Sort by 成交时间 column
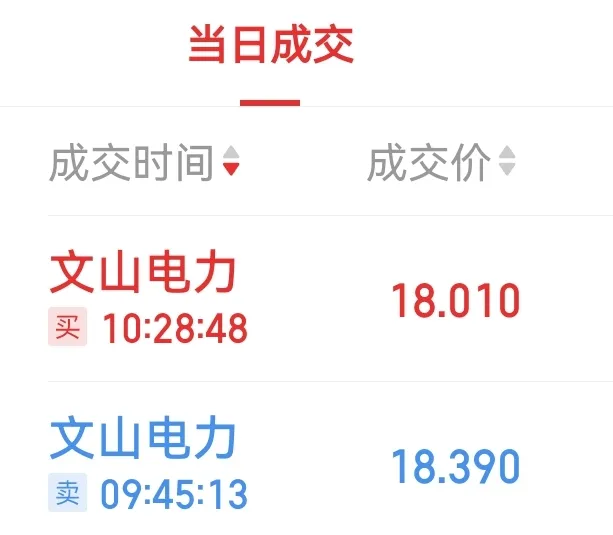This screenshot has height=535, width=613. tap(144, 162)
